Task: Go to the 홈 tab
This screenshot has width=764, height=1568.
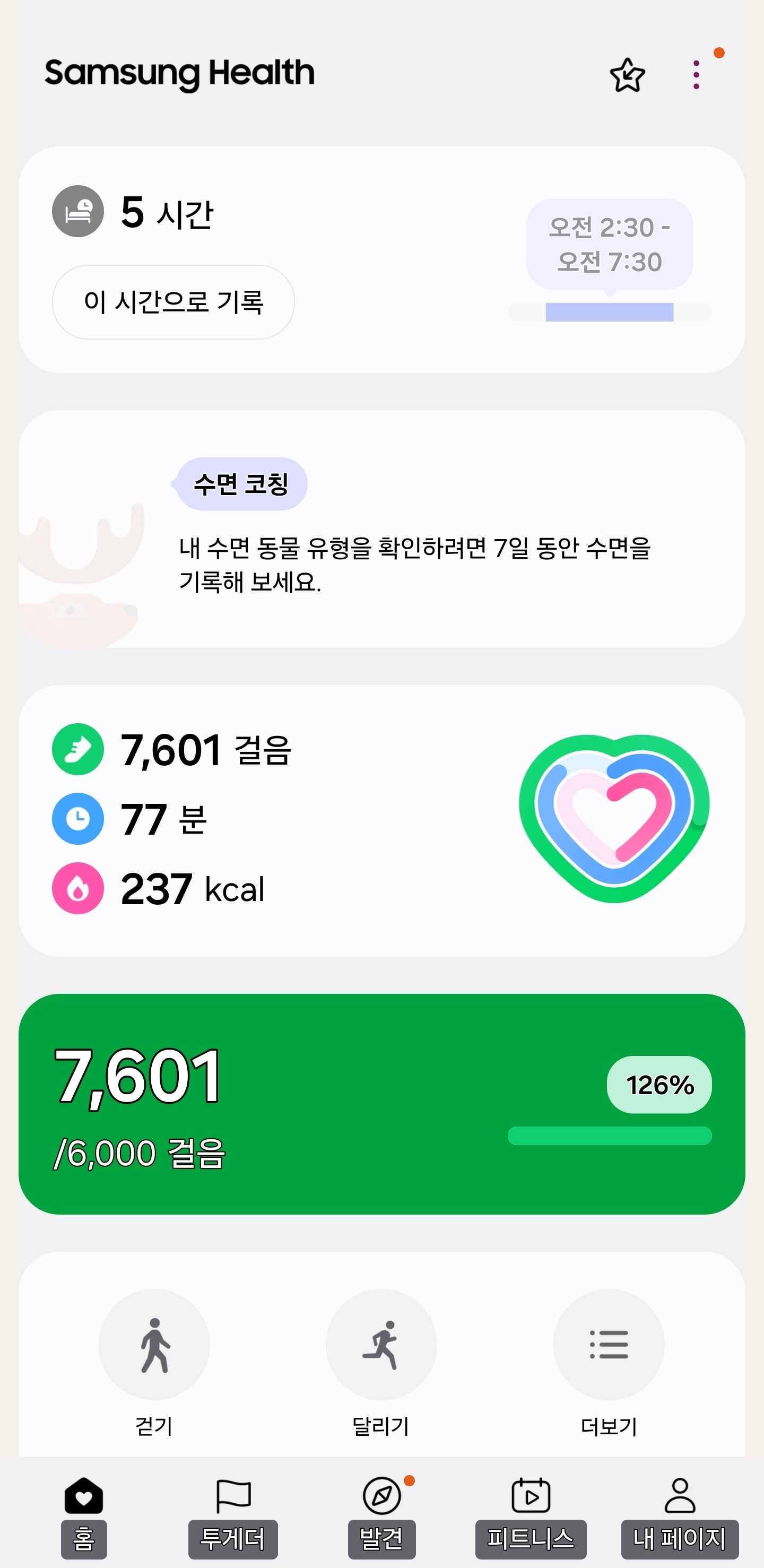Action: [83, 1513]
